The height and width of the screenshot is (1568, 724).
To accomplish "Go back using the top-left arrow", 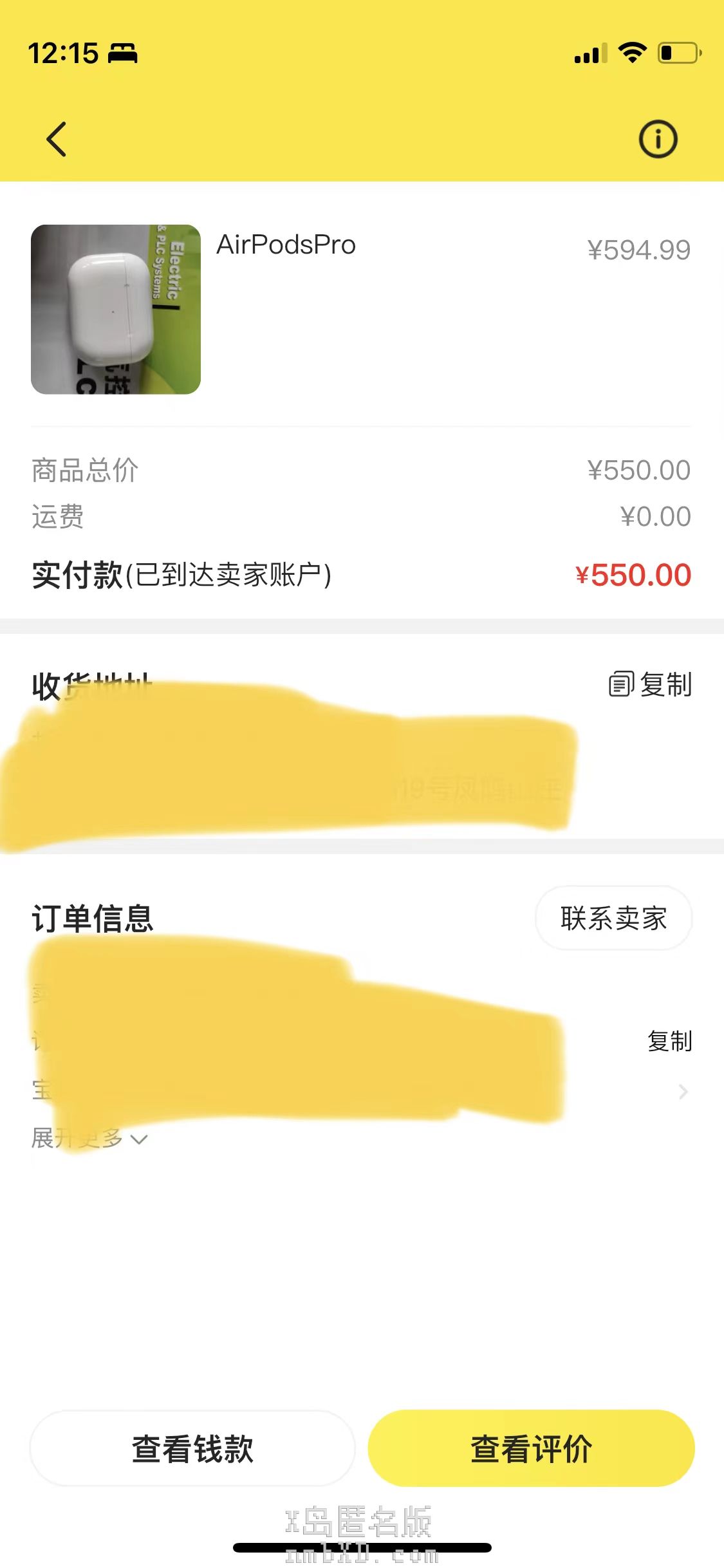I will [57, 139].
